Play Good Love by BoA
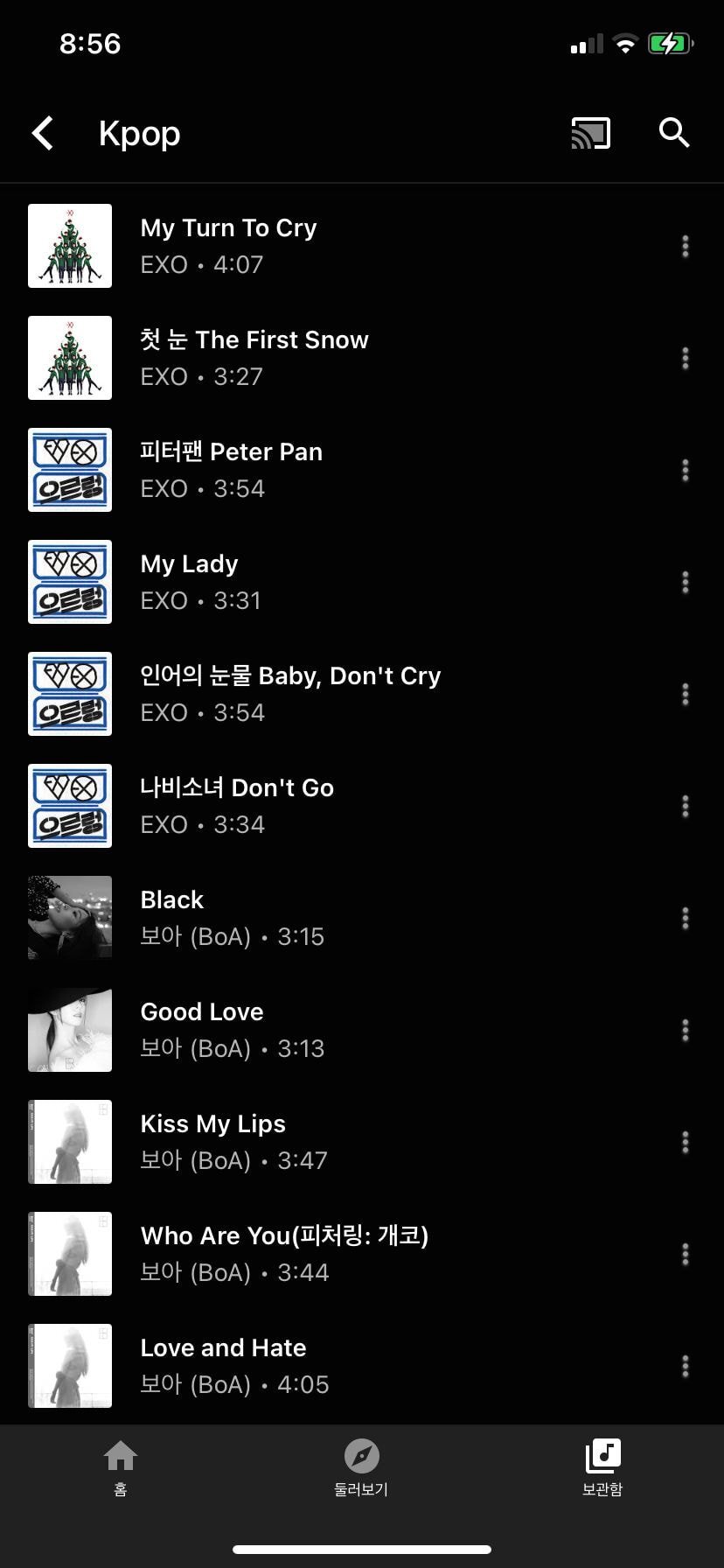 (x=202, y=1030)
